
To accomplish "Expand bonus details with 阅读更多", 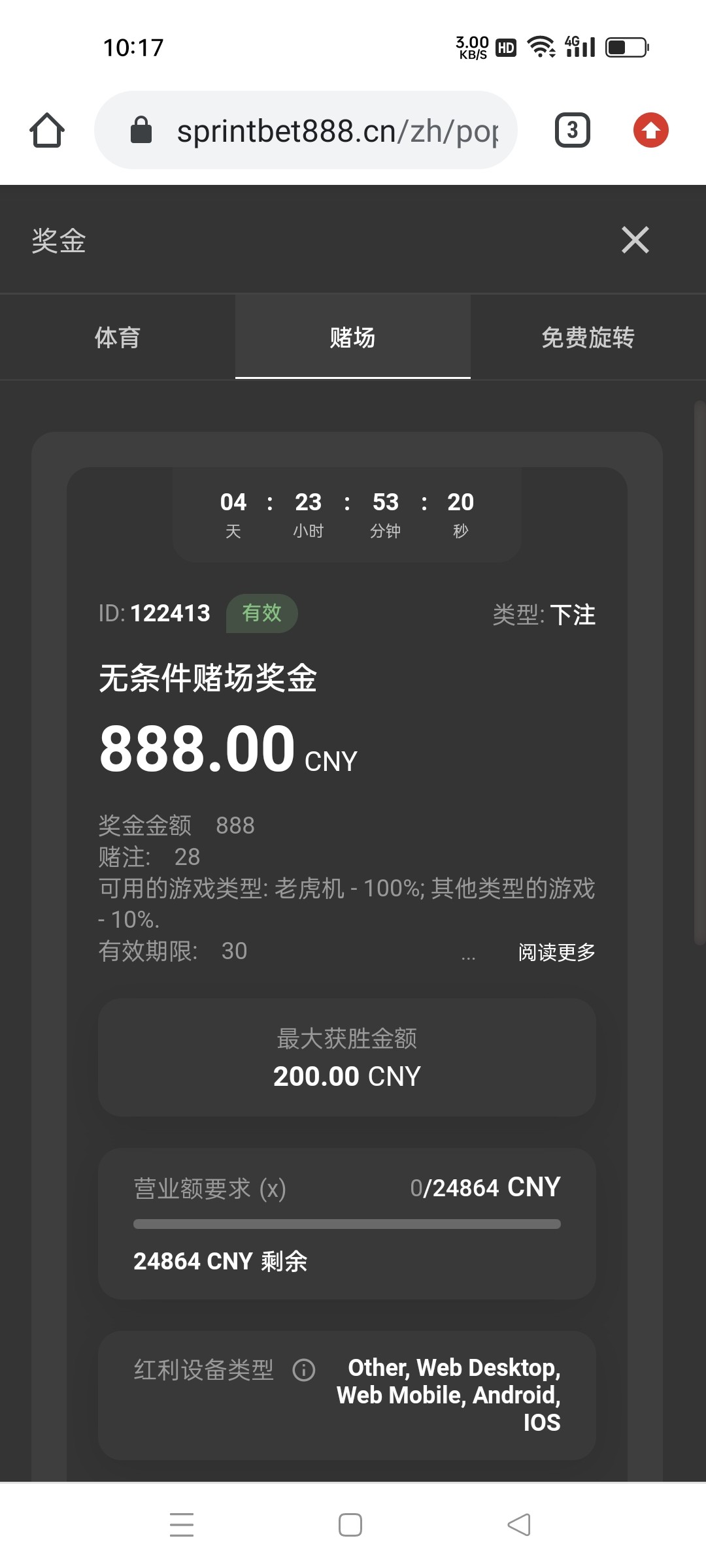I will pyautogui.click(x=556, y=952).
